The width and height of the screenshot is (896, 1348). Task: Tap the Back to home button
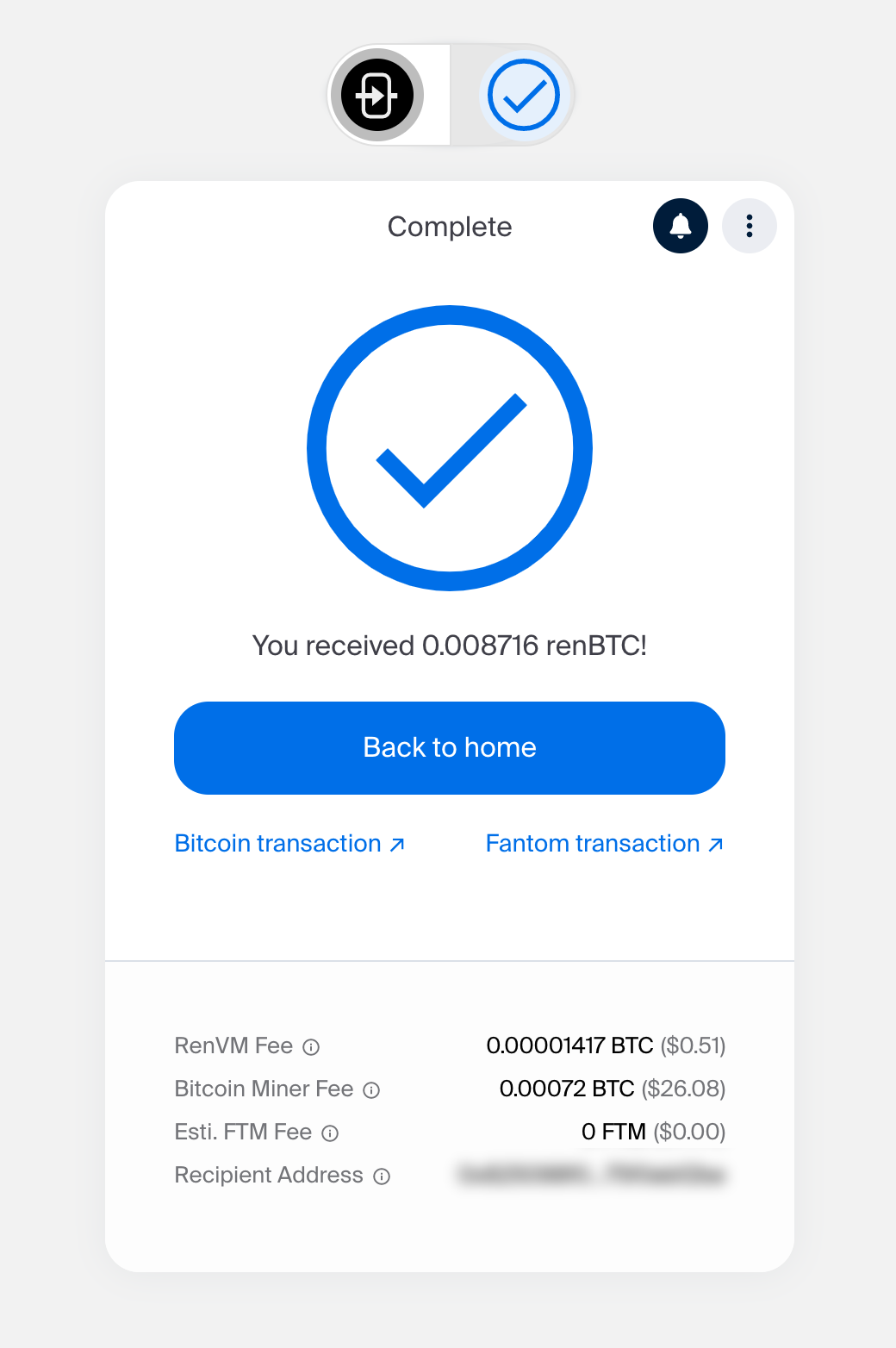pos(450,747)
